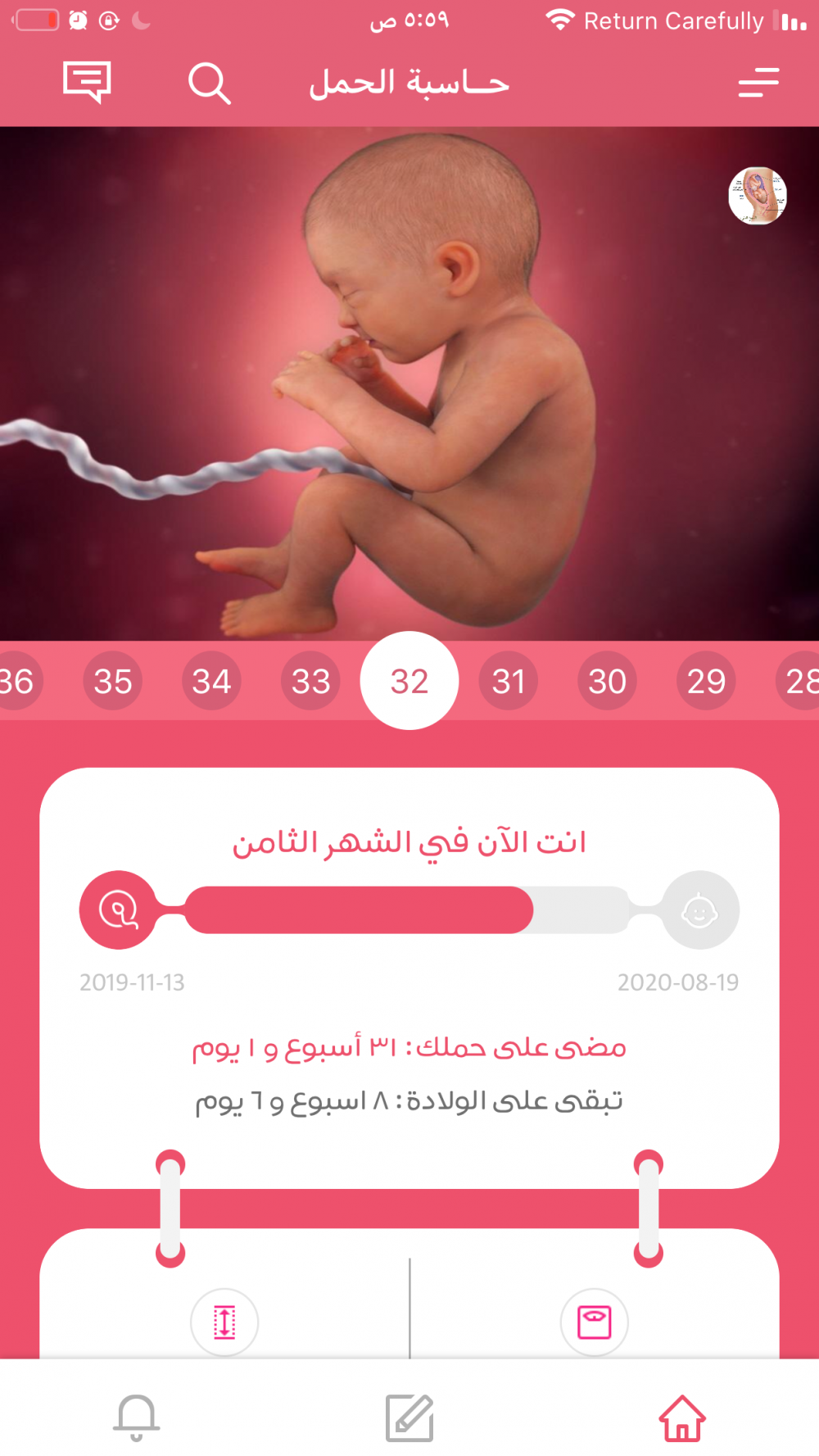819x1456 pixels.
Task: Select week 30
Action: coord(607,681)
